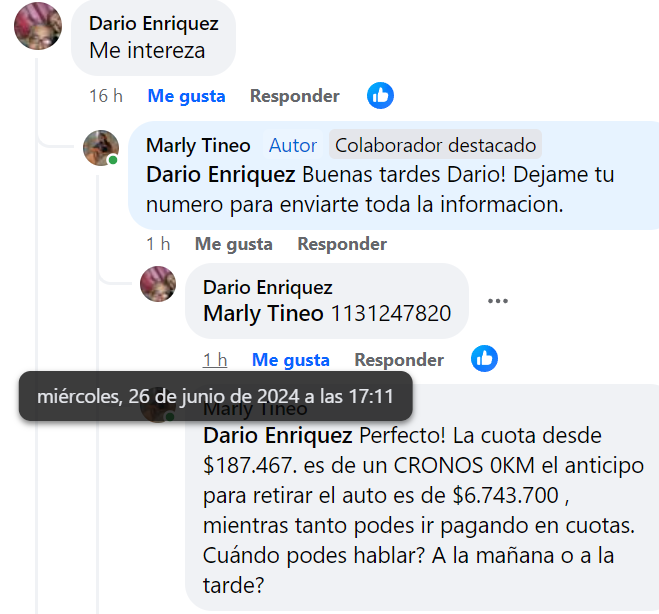Like Marly's 'Buenas tardes Dario' reply
The width and height of the screenshot is (659, 614).
tap(233, 244)
